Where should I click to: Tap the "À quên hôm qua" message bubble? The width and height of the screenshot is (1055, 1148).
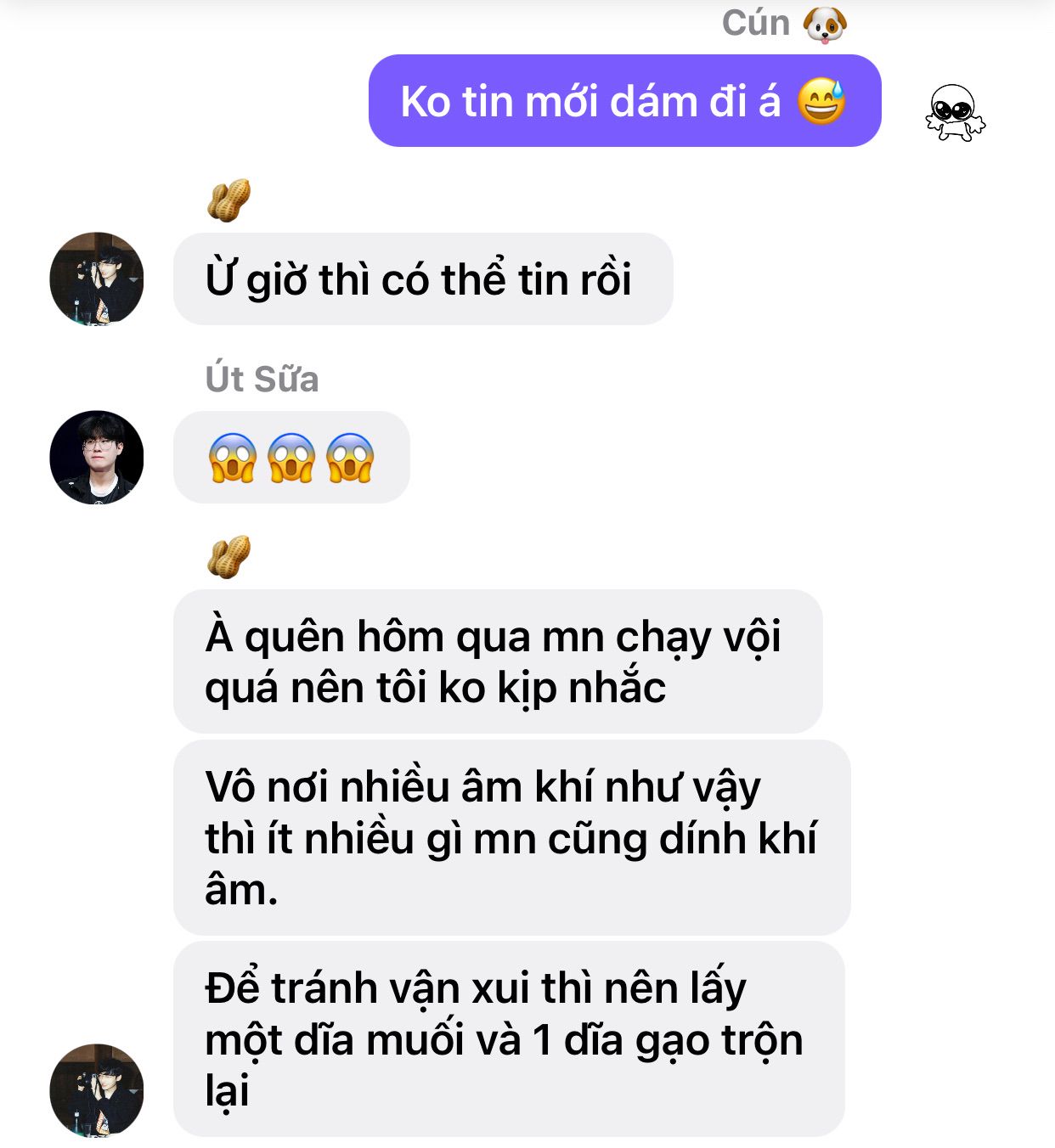(x=498, y=661)
